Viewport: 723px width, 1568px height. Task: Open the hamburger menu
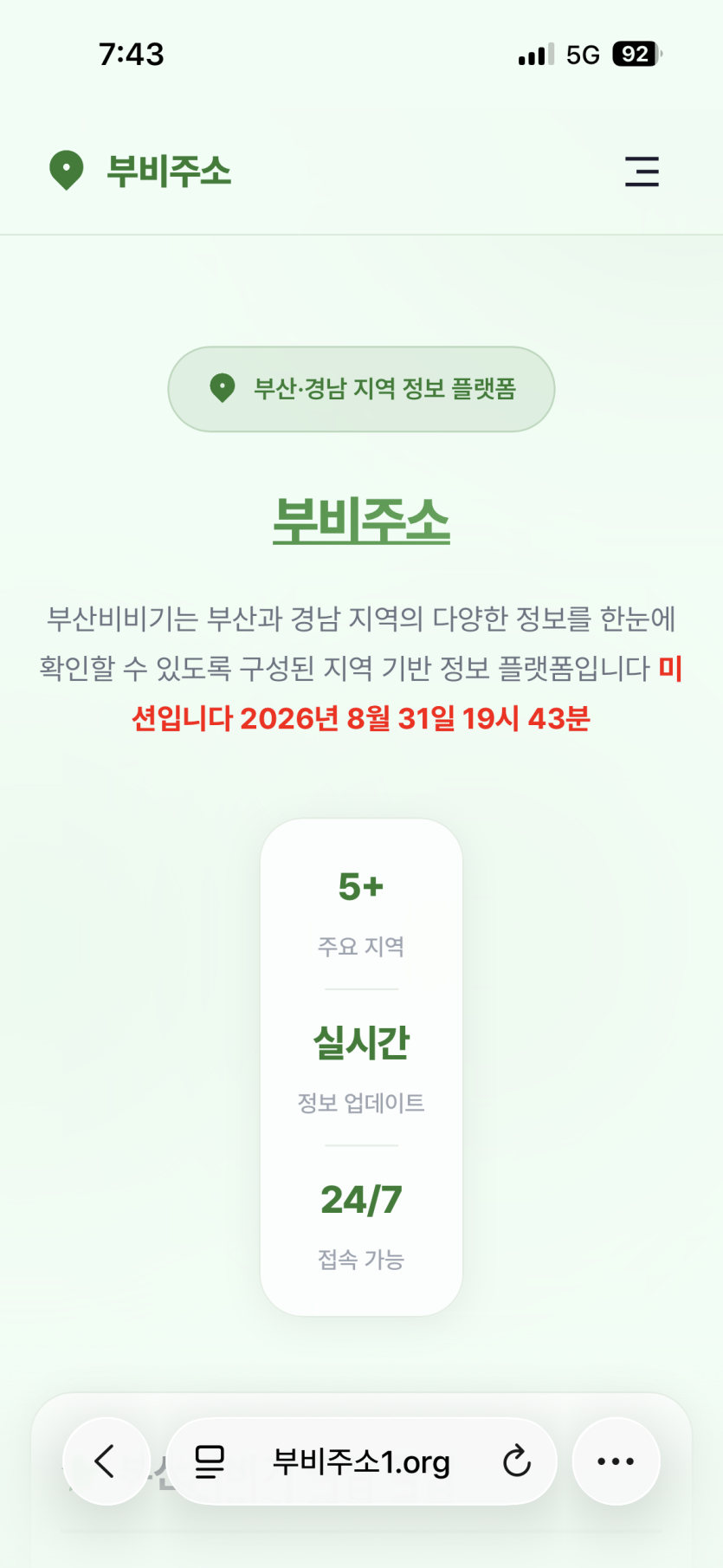coord(642,172)
